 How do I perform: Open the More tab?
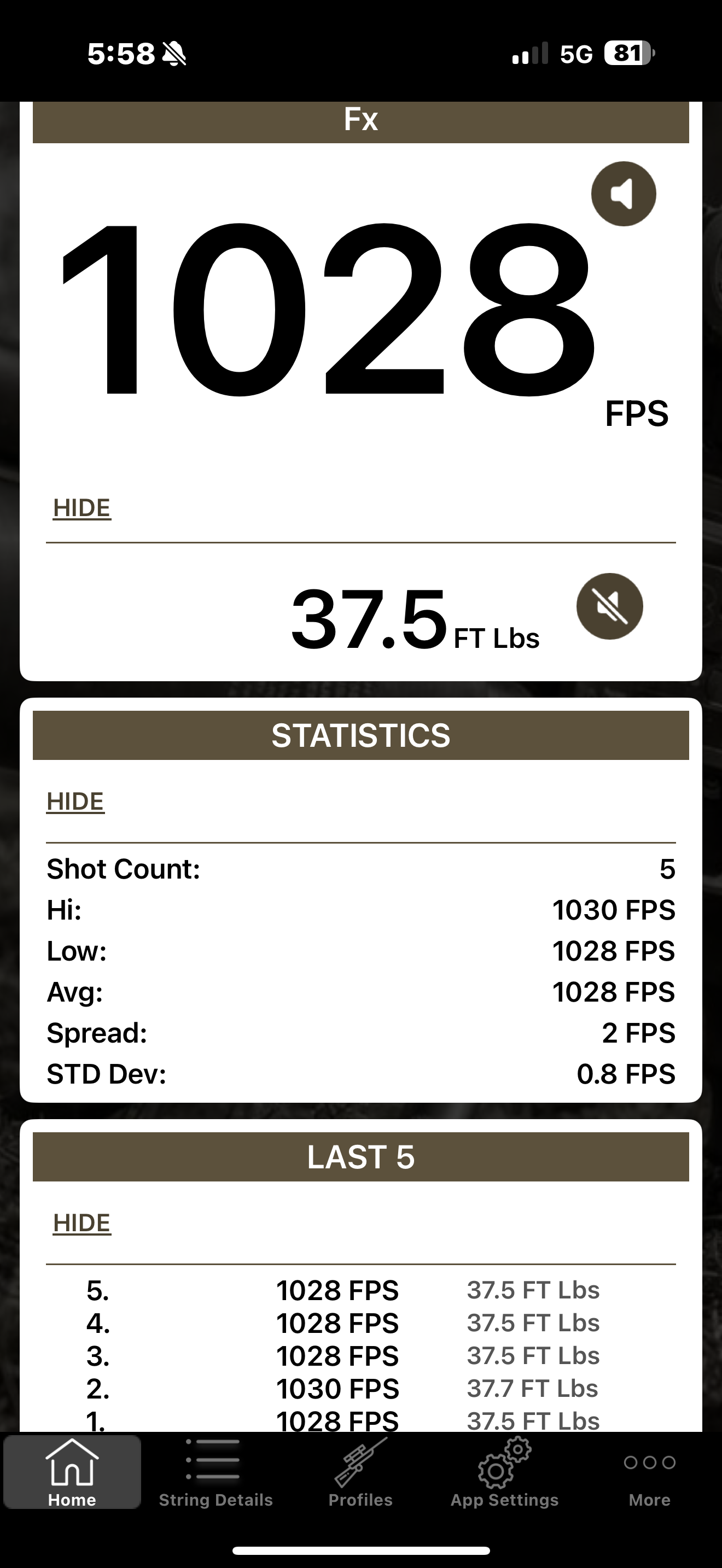click(649, 1473)
